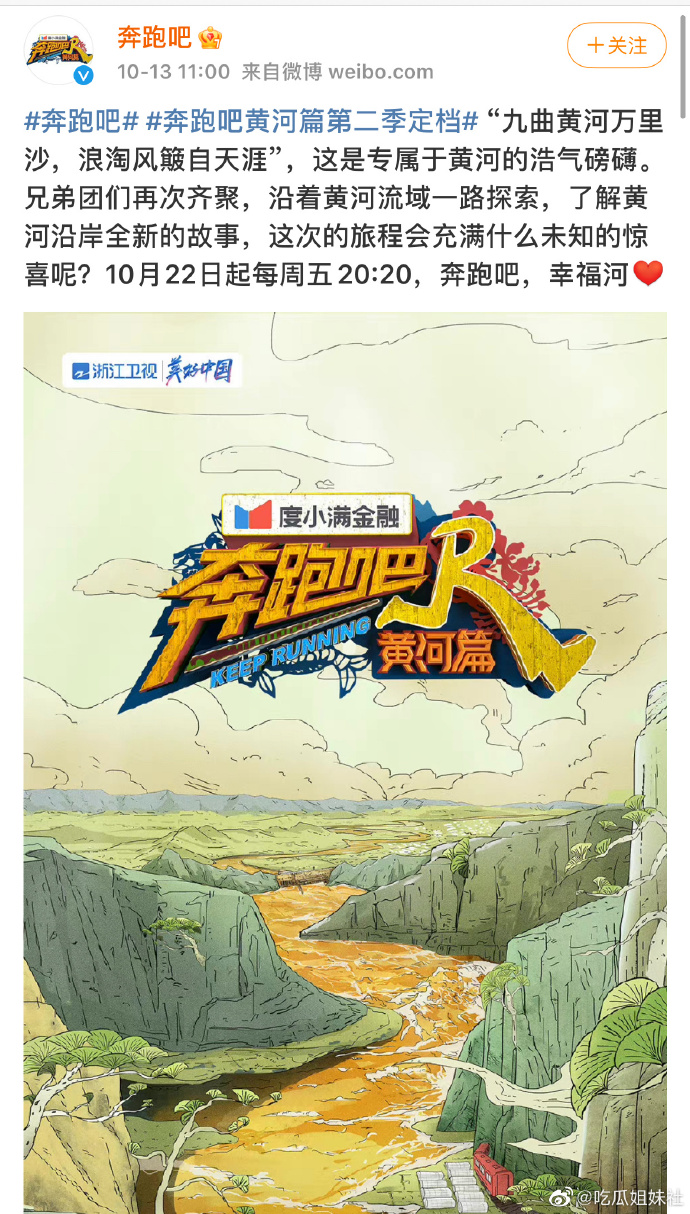
Task: Open the 奔跑吧 profile avatar
Action: (58, 50)
